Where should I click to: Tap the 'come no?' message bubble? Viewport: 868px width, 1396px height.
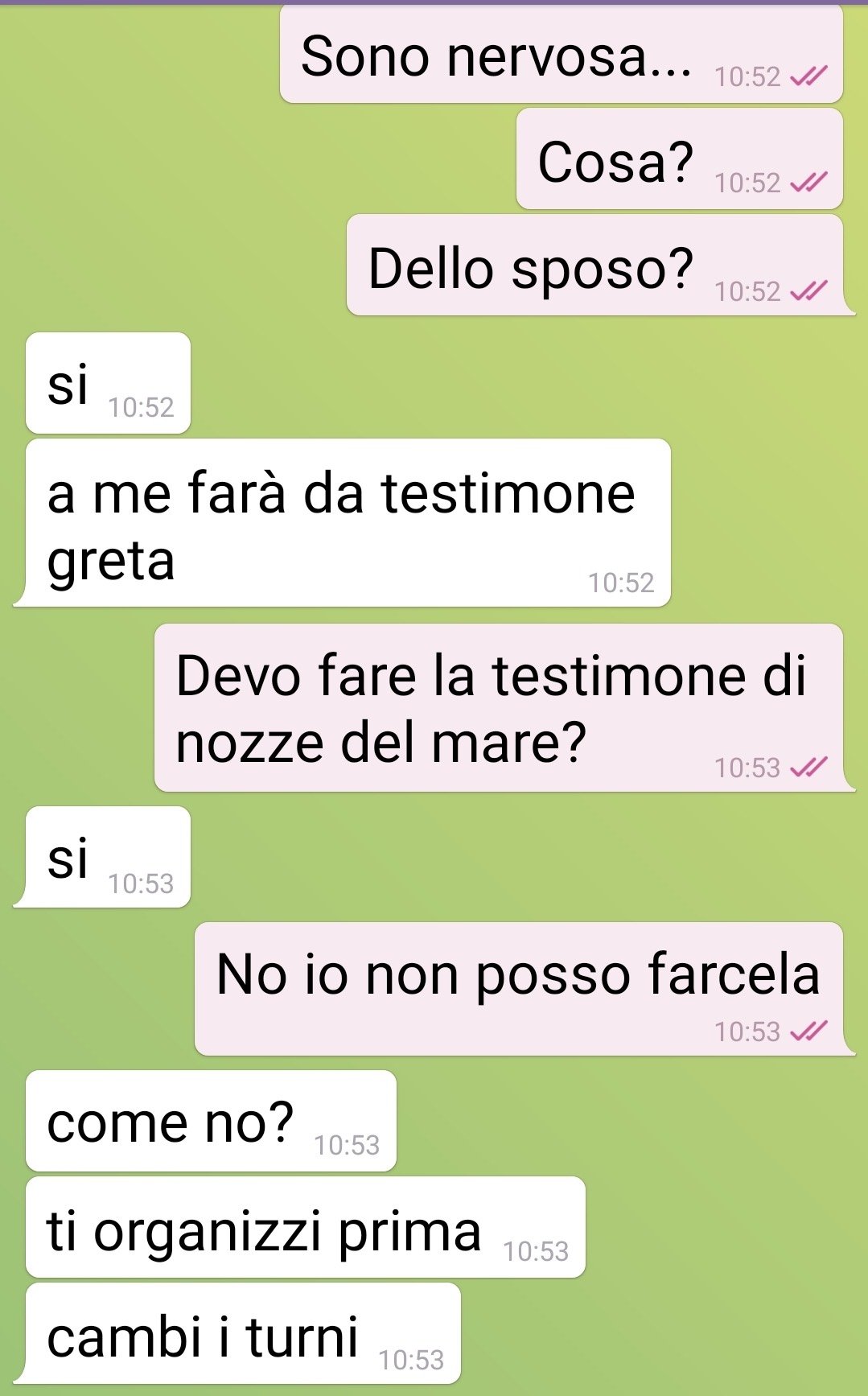pyautogui.click(x=211, y=1121)
